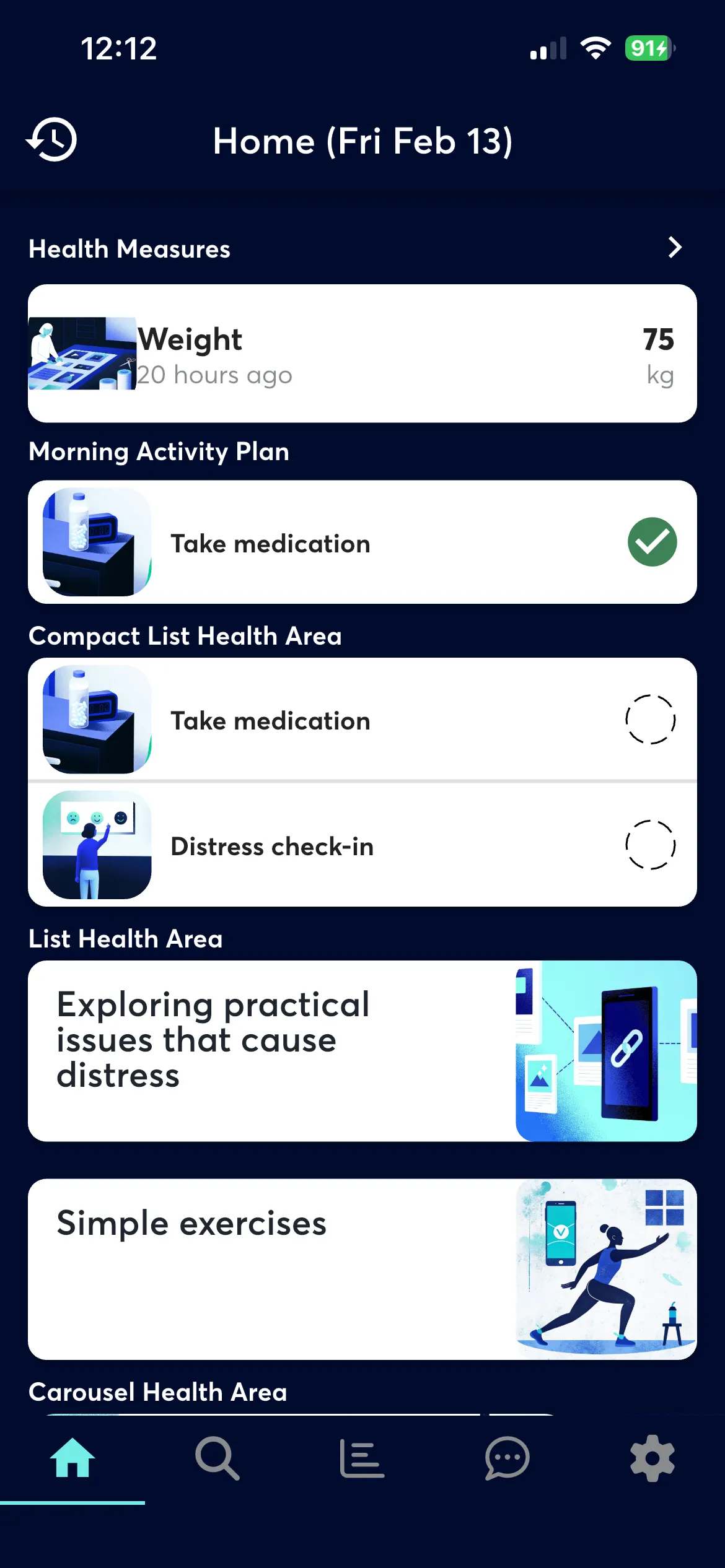Switch to the Search tab
Image resolution: width=725 pixels, height=1568 pixels.
(217, 1458)
